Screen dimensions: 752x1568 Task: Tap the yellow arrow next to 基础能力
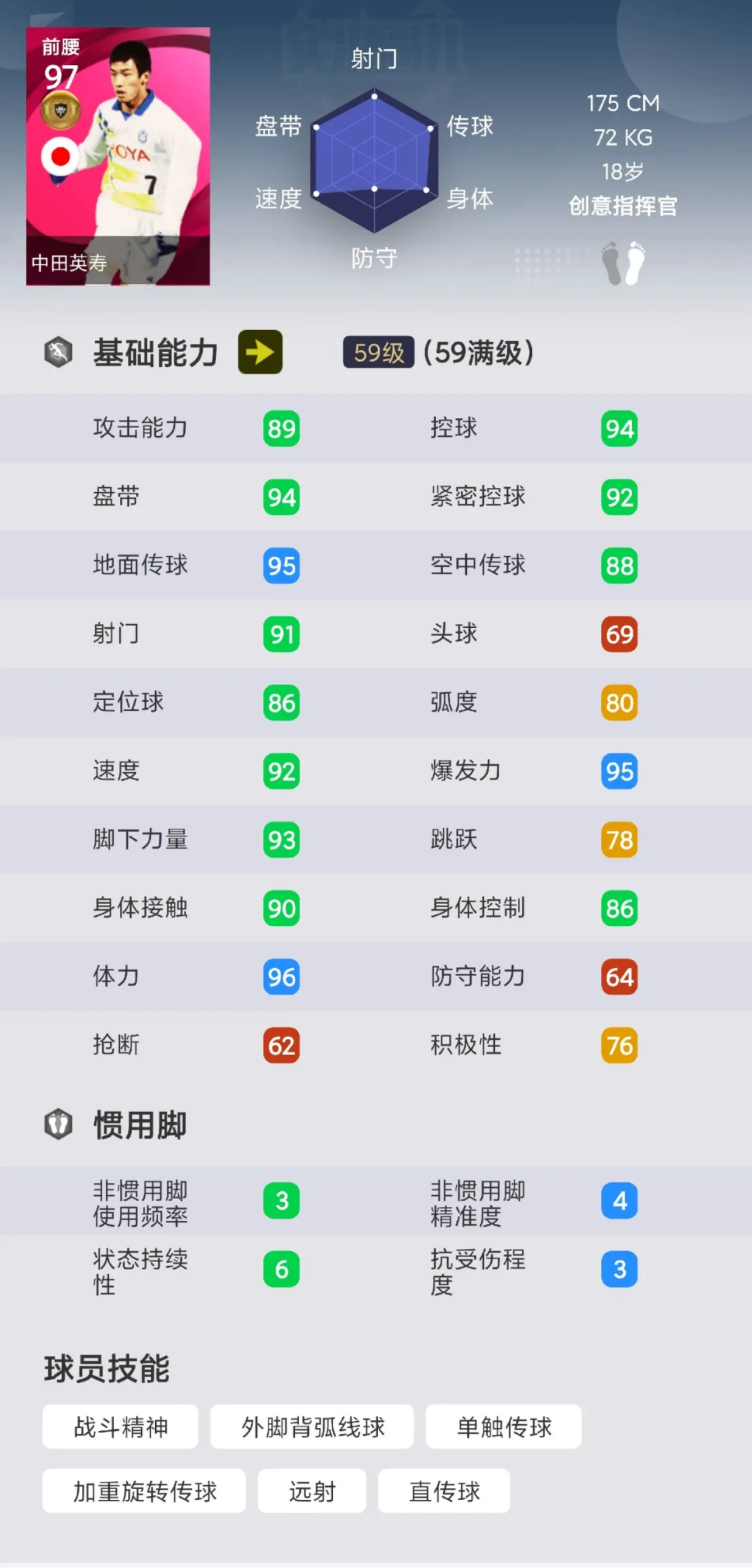260,352
